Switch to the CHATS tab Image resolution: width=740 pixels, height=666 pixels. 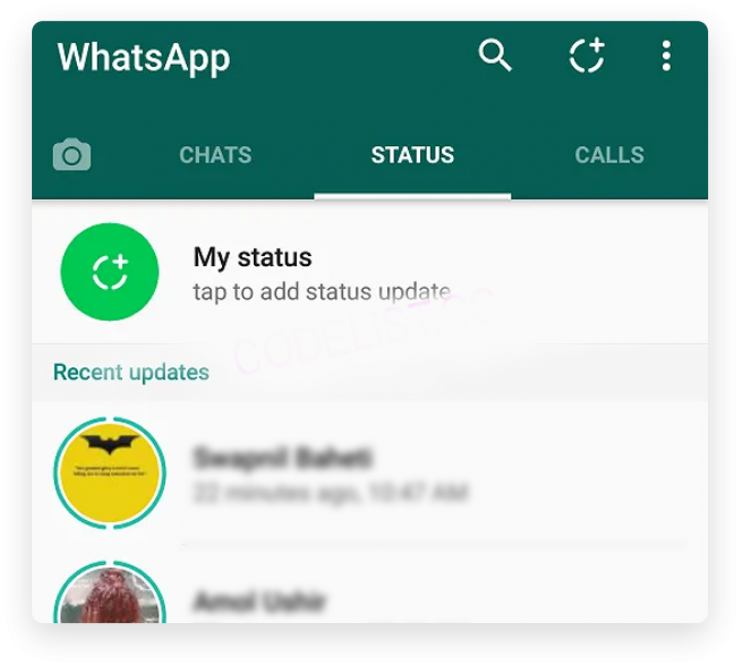pyautogui.click(x=215, y=155)
